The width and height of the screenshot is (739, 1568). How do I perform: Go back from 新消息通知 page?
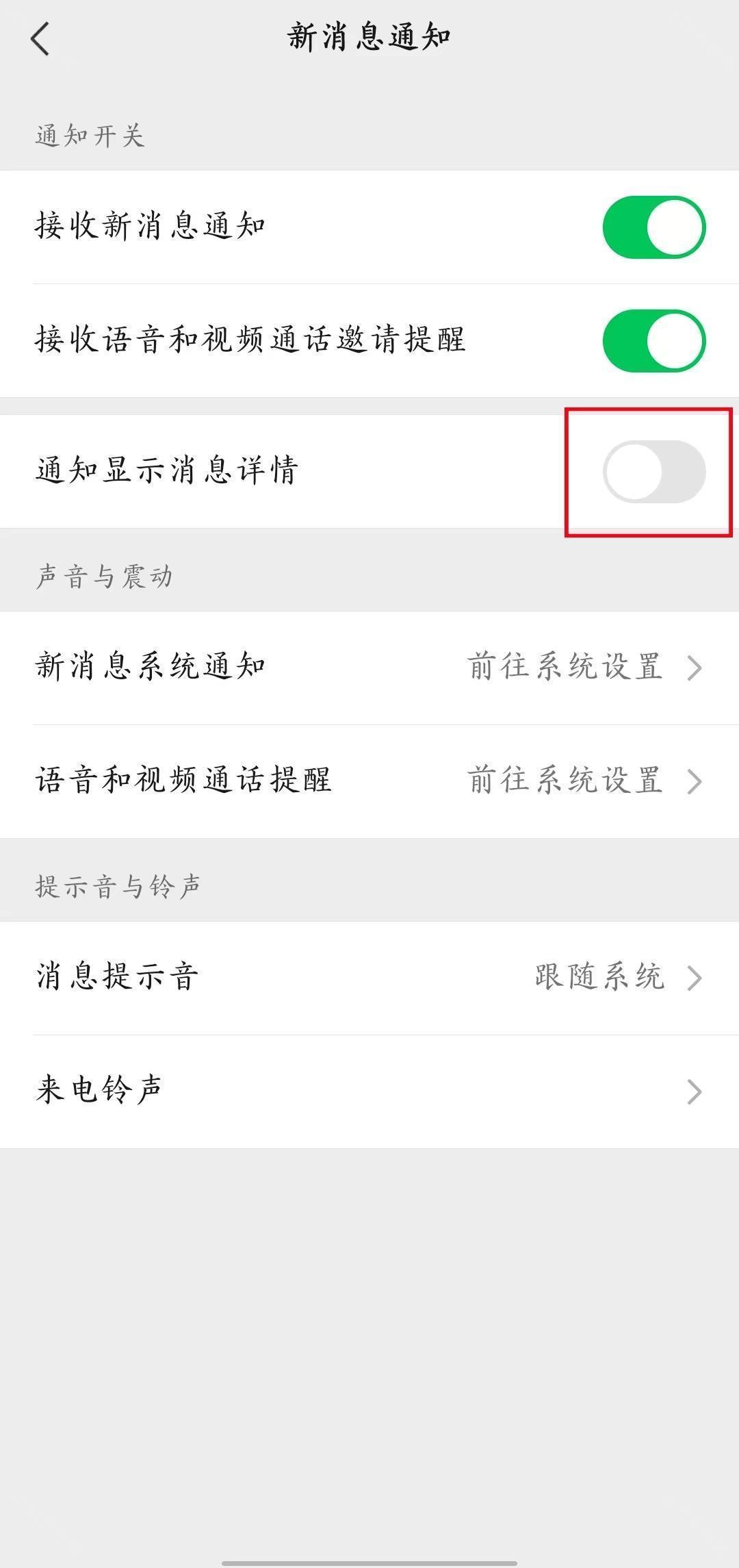click(x=41, y=38)
